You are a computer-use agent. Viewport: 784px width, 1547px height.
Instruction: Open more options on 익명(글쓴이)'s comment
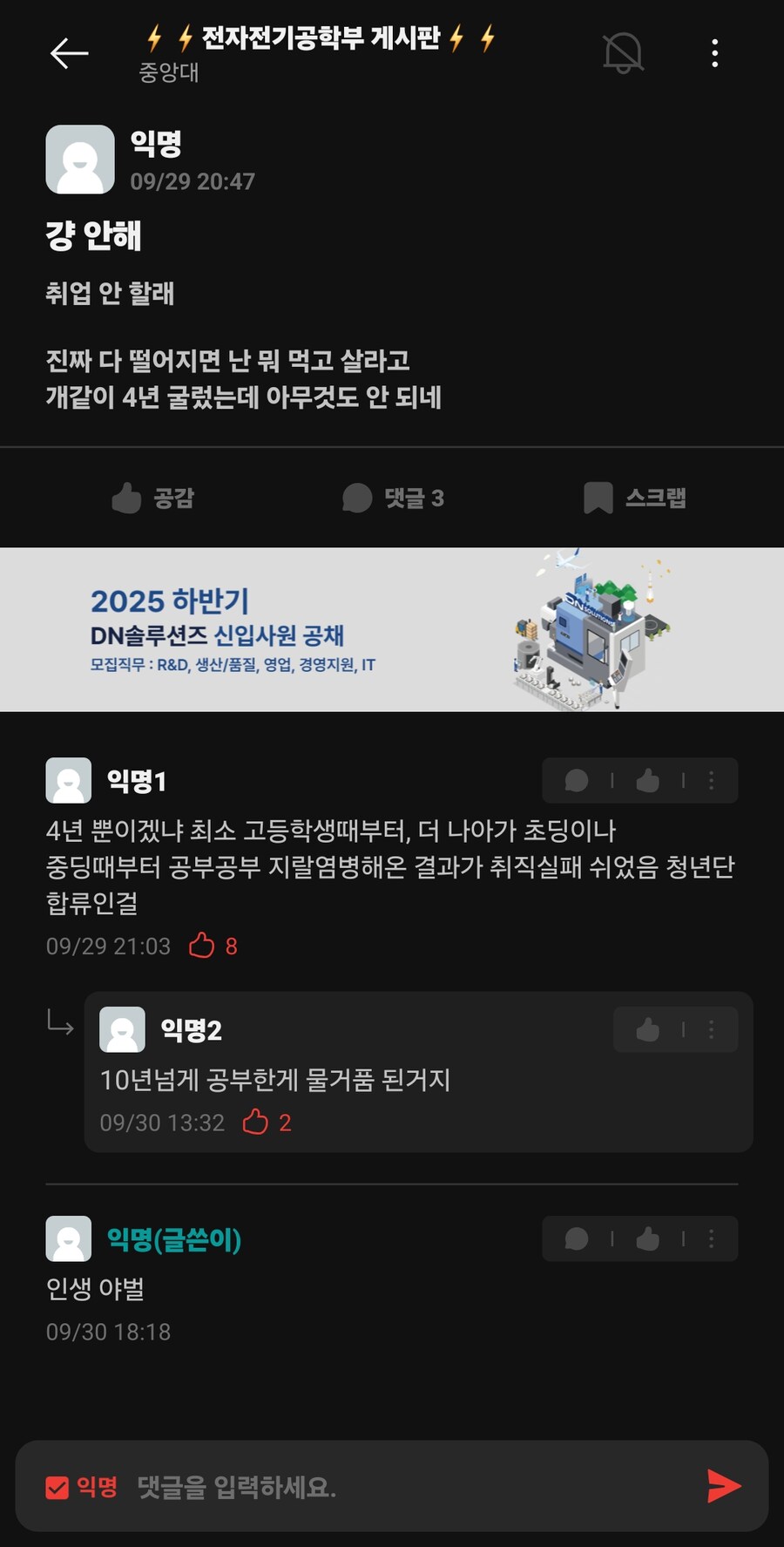click(711, 1238)
